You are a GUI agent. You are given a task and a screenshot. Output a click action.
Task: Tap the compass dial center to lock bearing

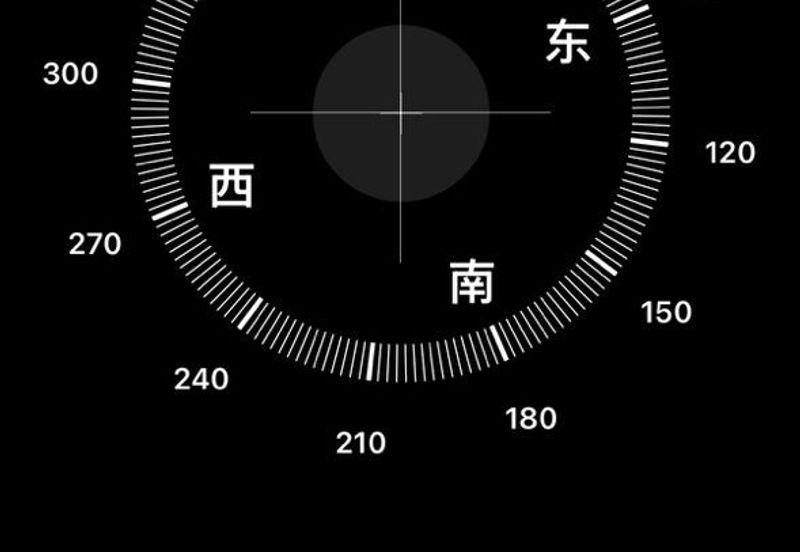(x=400, y=112)
